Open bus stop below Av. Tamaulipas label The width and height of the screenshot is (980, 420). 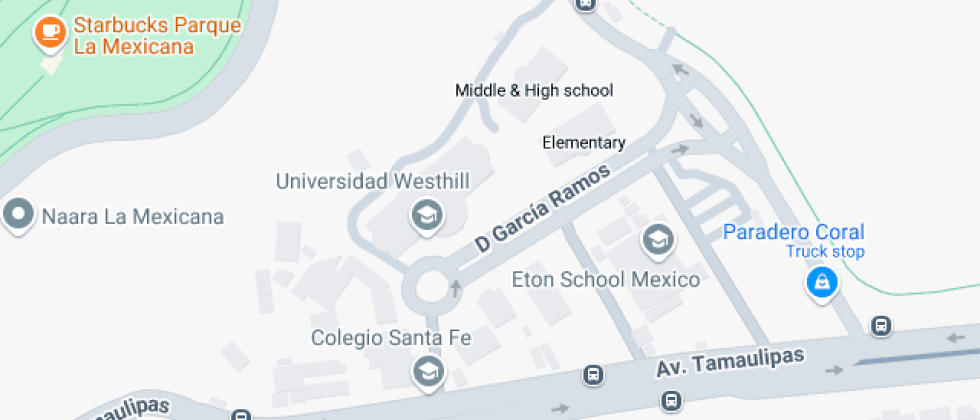tap(671, 401)
